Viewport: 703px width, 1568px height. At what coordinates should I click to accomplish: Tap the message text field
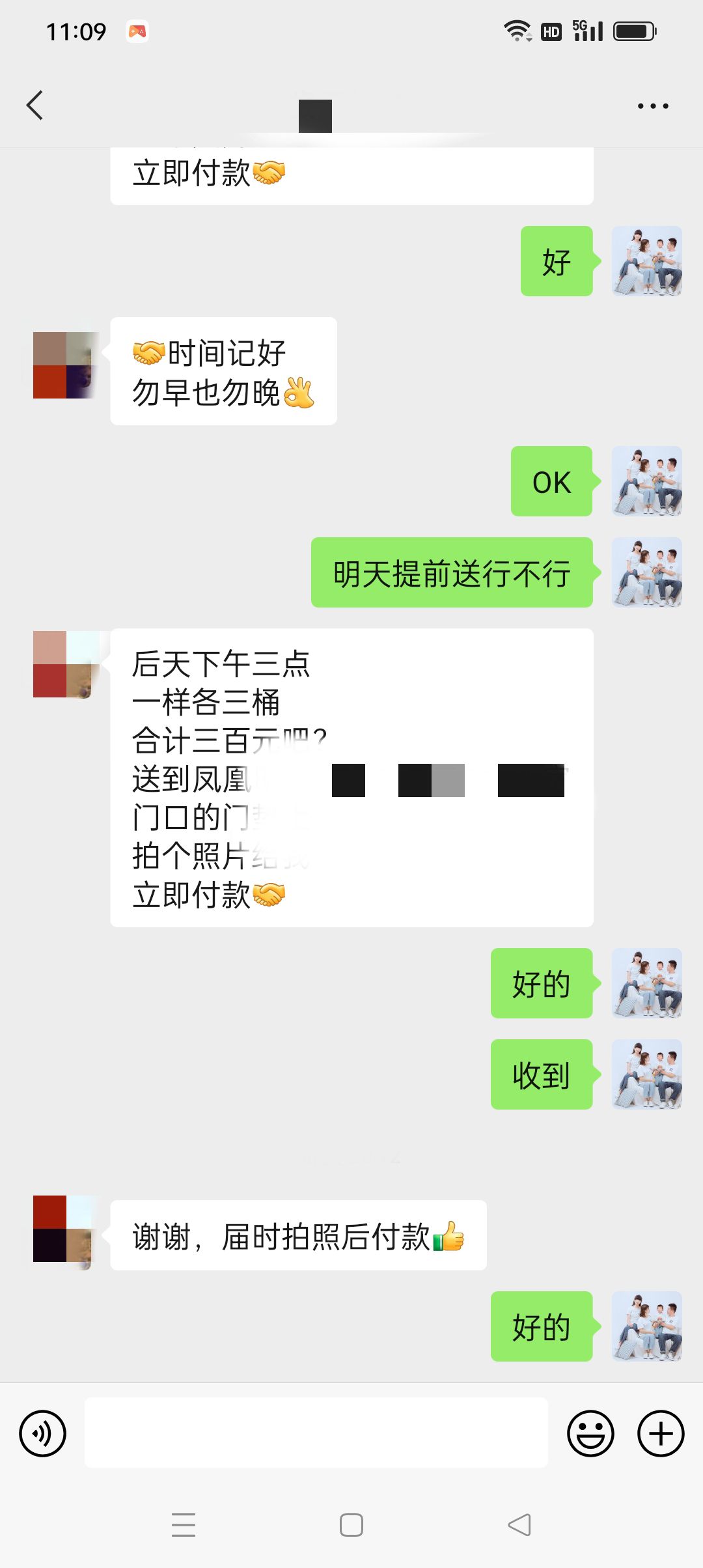click(316, 1433)
